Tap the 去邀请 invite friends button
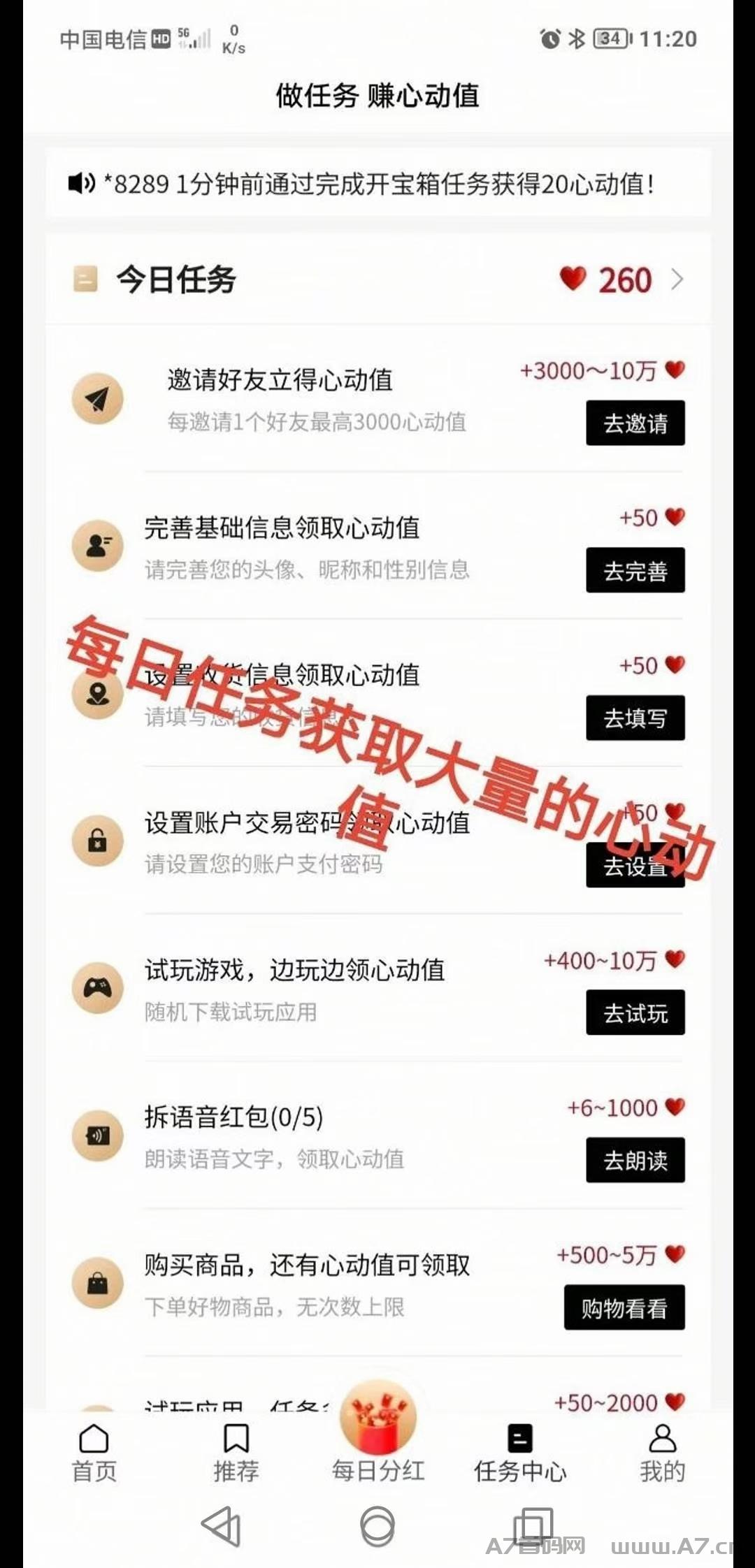The height and width of the screenshot is (1568, 755). [x=635, y=423]
